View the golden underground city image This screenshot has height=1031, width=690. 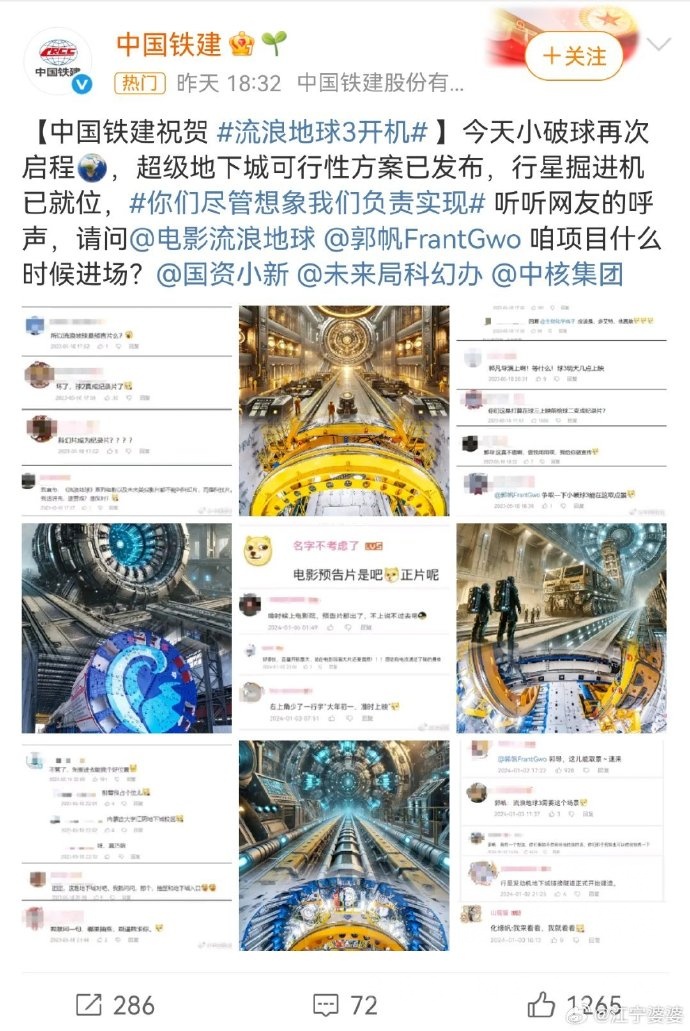pos(343,410)
